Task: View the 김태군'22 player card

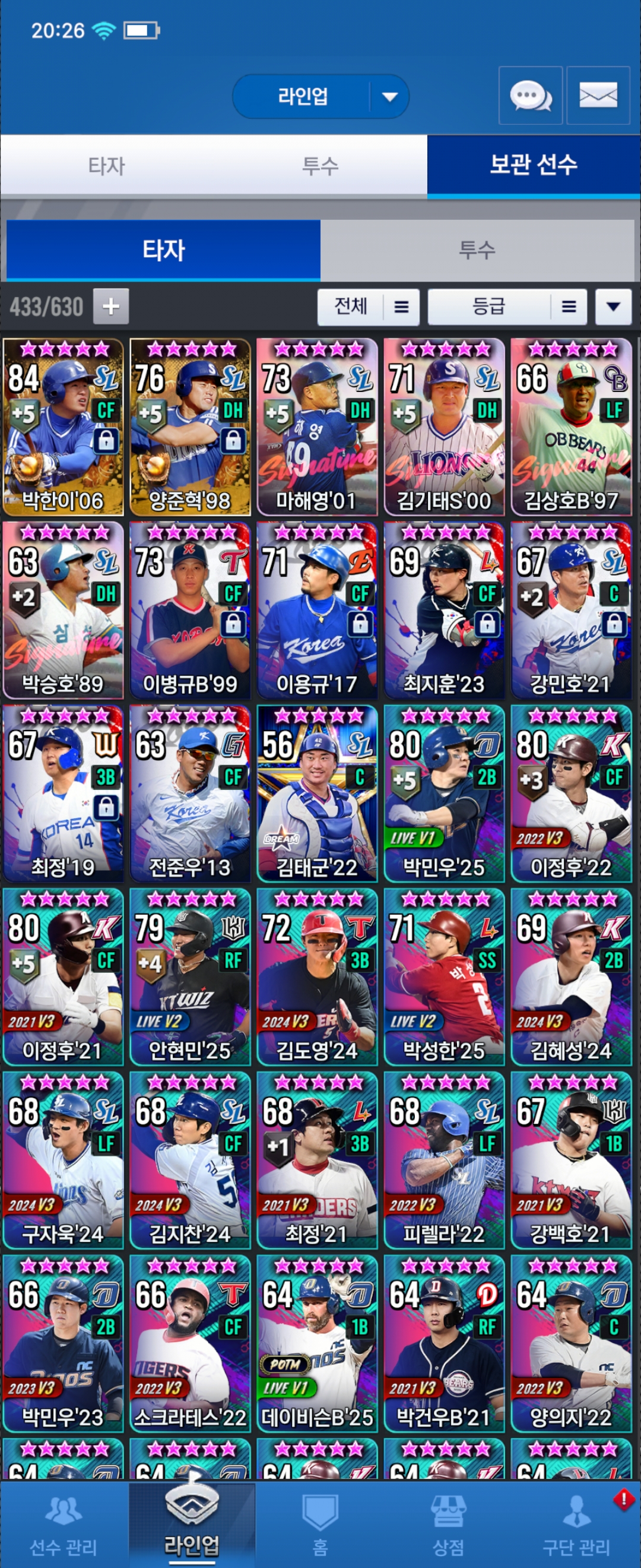Action: [x=317, y=793]
